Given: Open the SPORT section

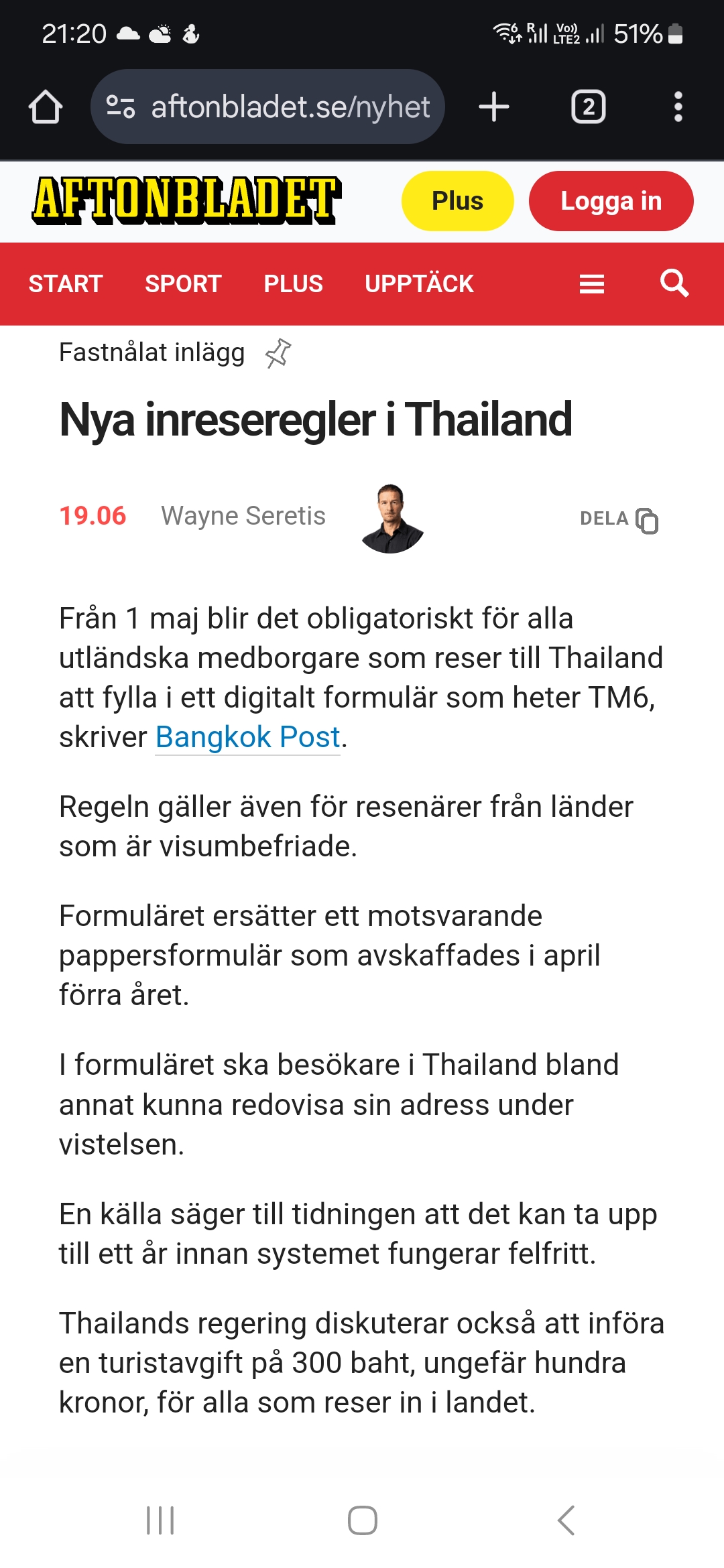Looking at the screenshot, I should coord(182,283).
